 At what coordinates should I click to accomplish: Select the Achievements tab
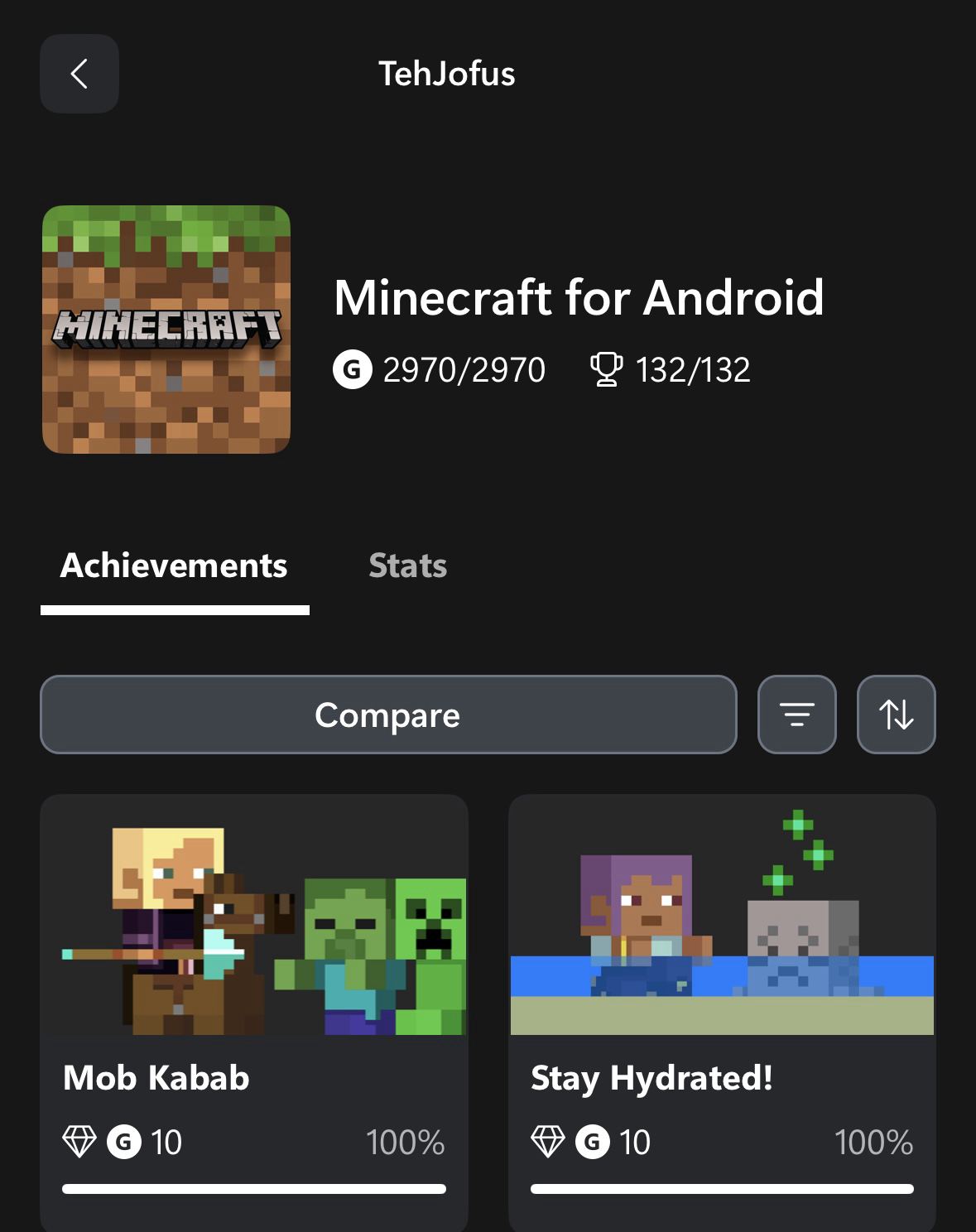click(174, 566)
